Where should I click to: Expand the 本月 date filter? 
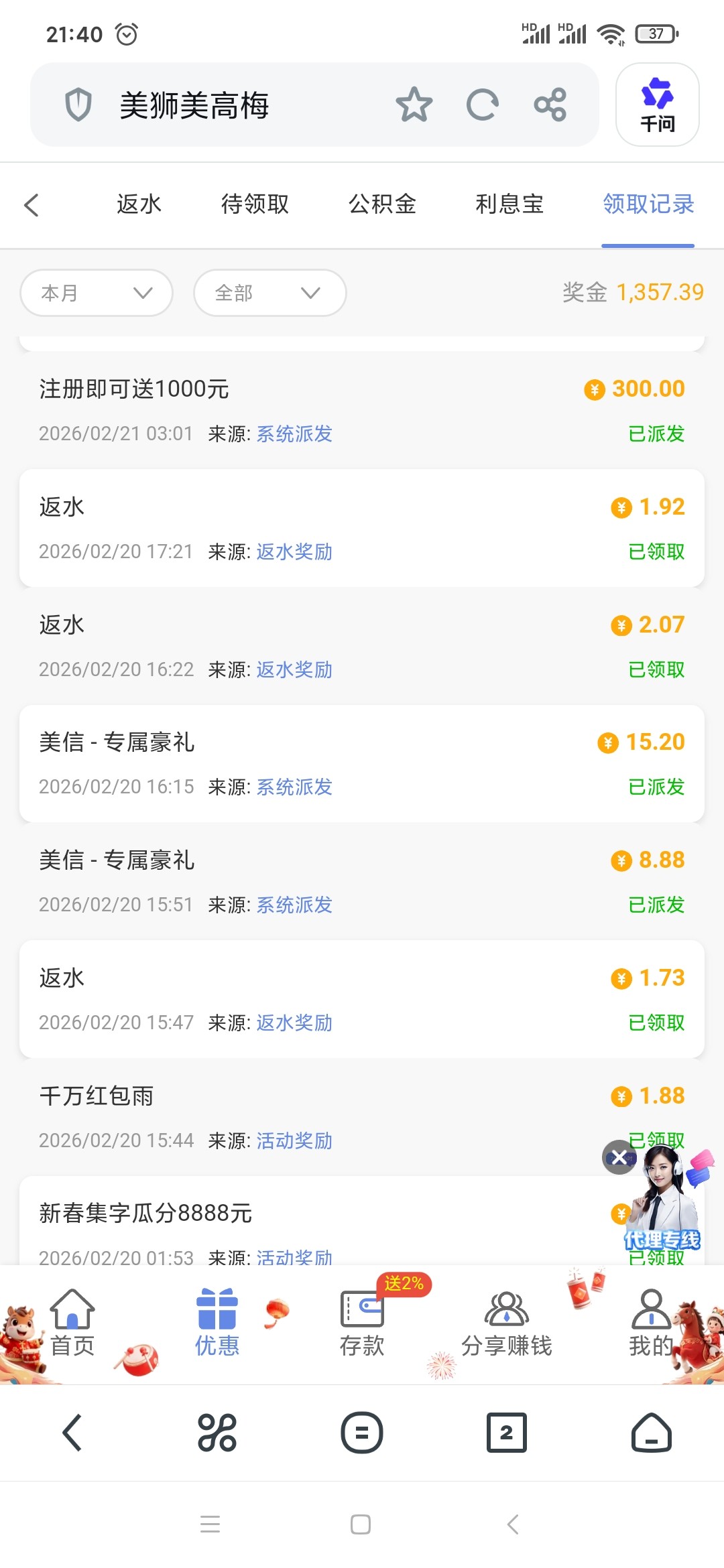pos(97,293)
